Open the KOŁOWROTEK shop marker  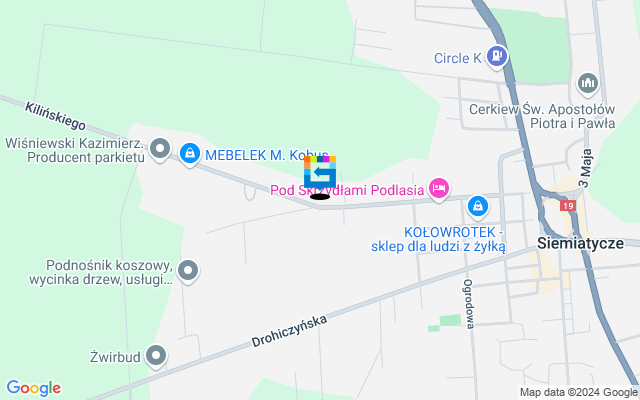tap(479, 206)
